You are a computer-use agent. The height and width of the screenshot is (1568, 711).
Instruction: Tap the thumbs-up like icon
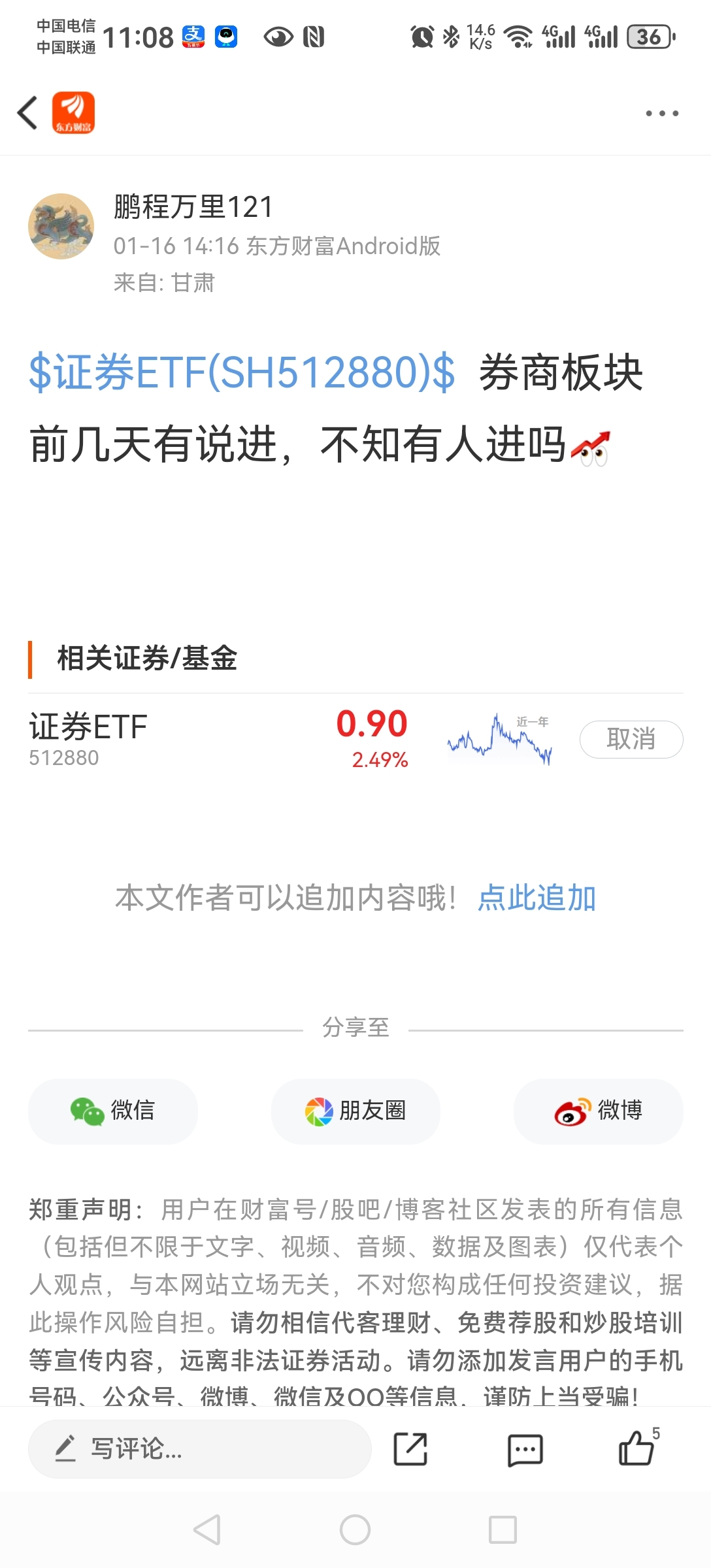click(635, 1452)
